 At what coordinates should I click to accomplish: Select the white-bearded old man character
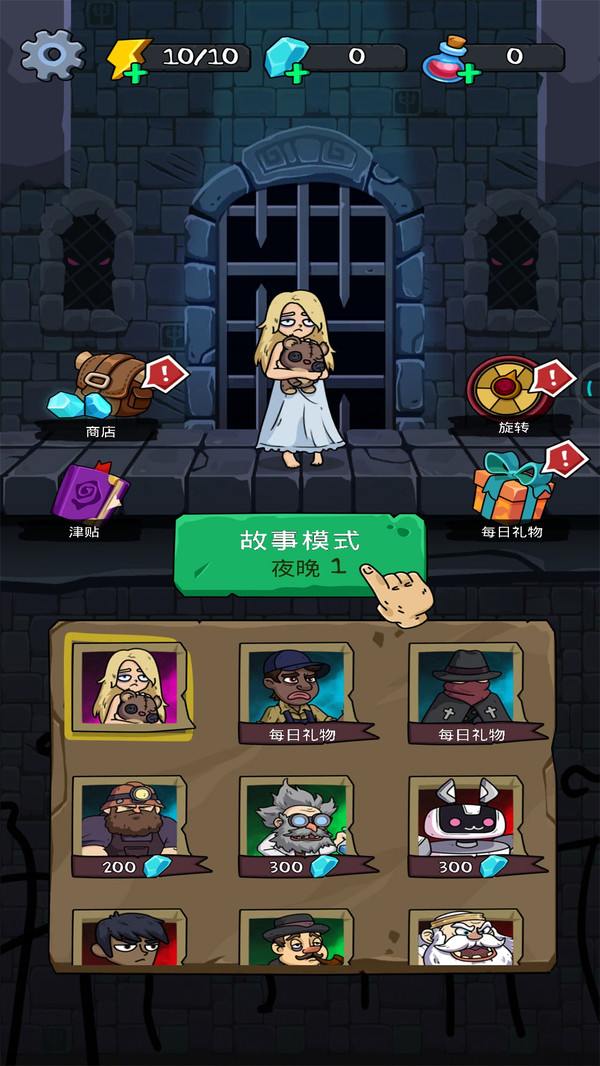(466, 938)
